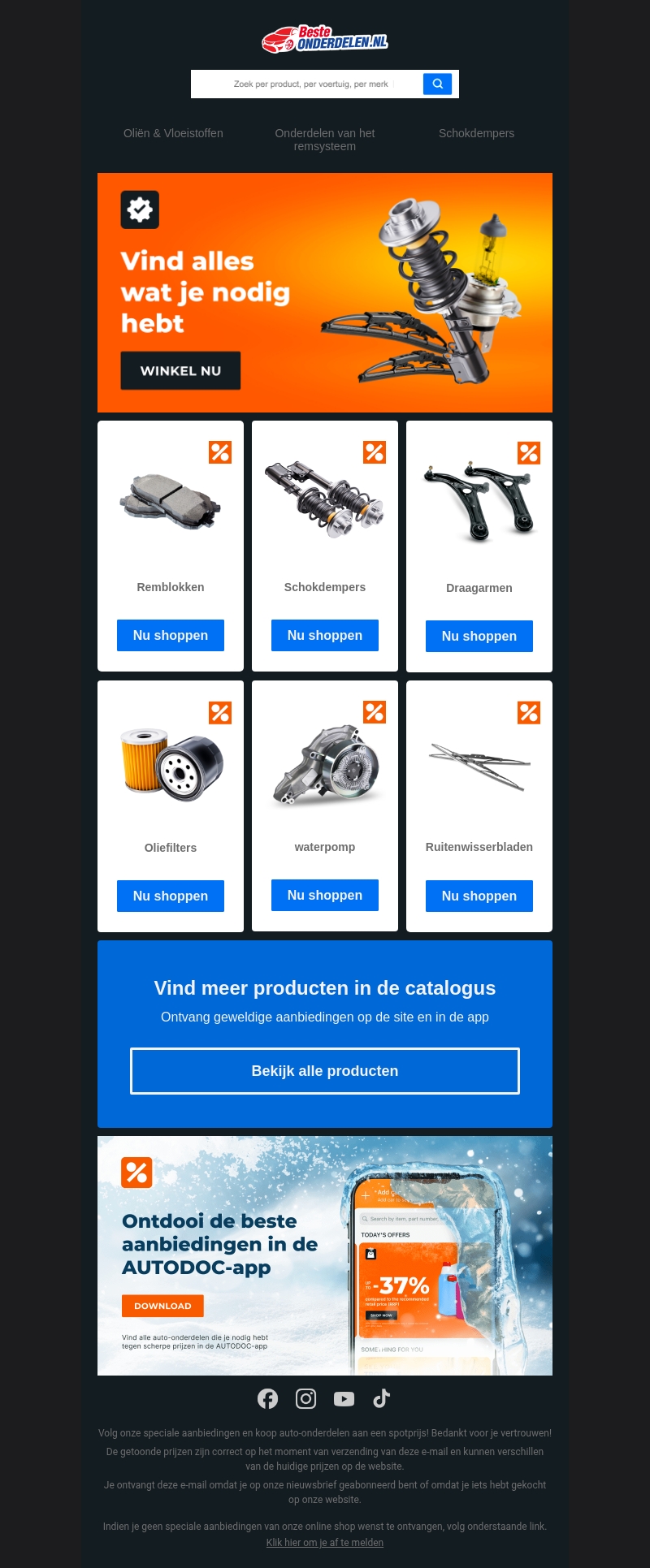Shop Ruitenwisserbladen with Nu shoppen
Image resolution: width=650 pixels, height=1568 pixels.
point(479,896)
